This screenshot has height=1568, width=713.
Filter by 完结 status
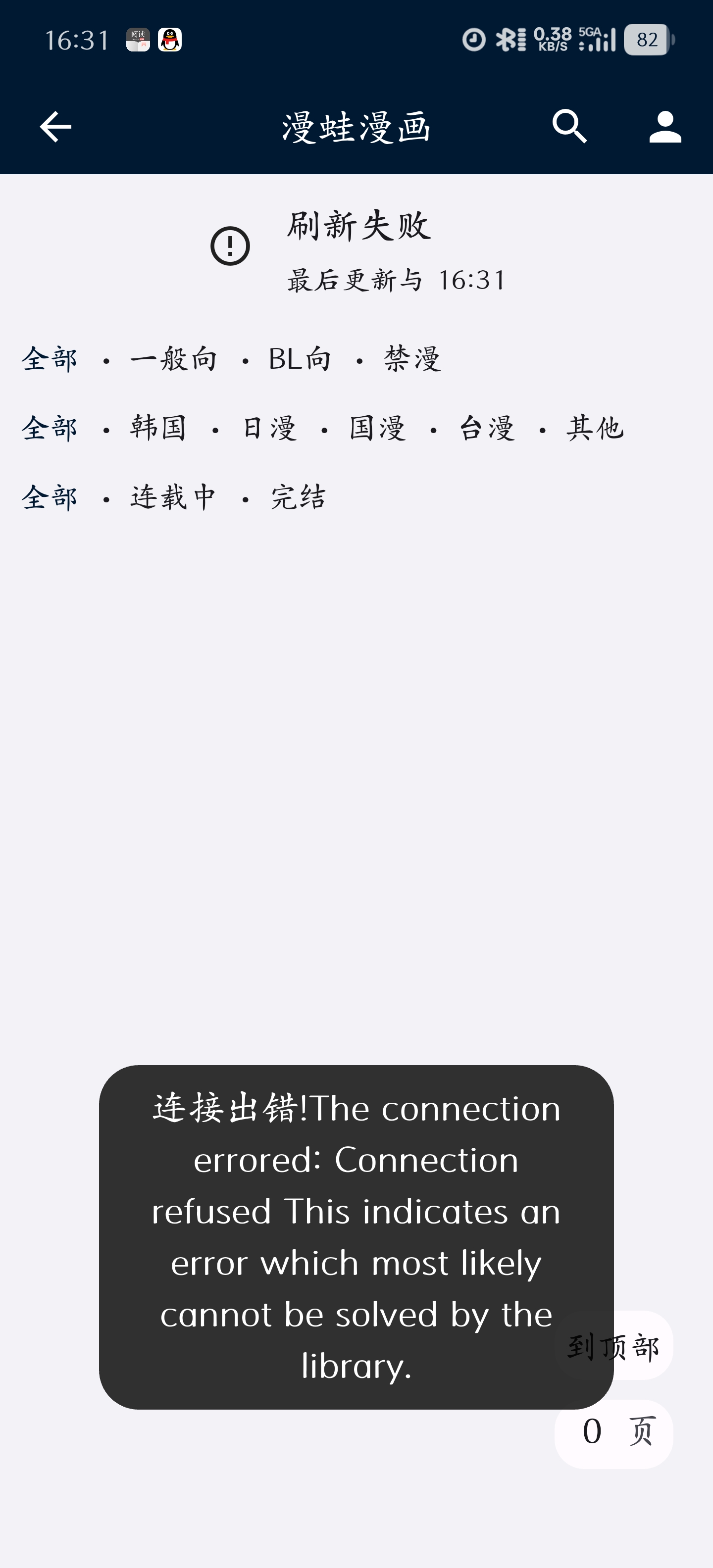(x=299, y=497)
